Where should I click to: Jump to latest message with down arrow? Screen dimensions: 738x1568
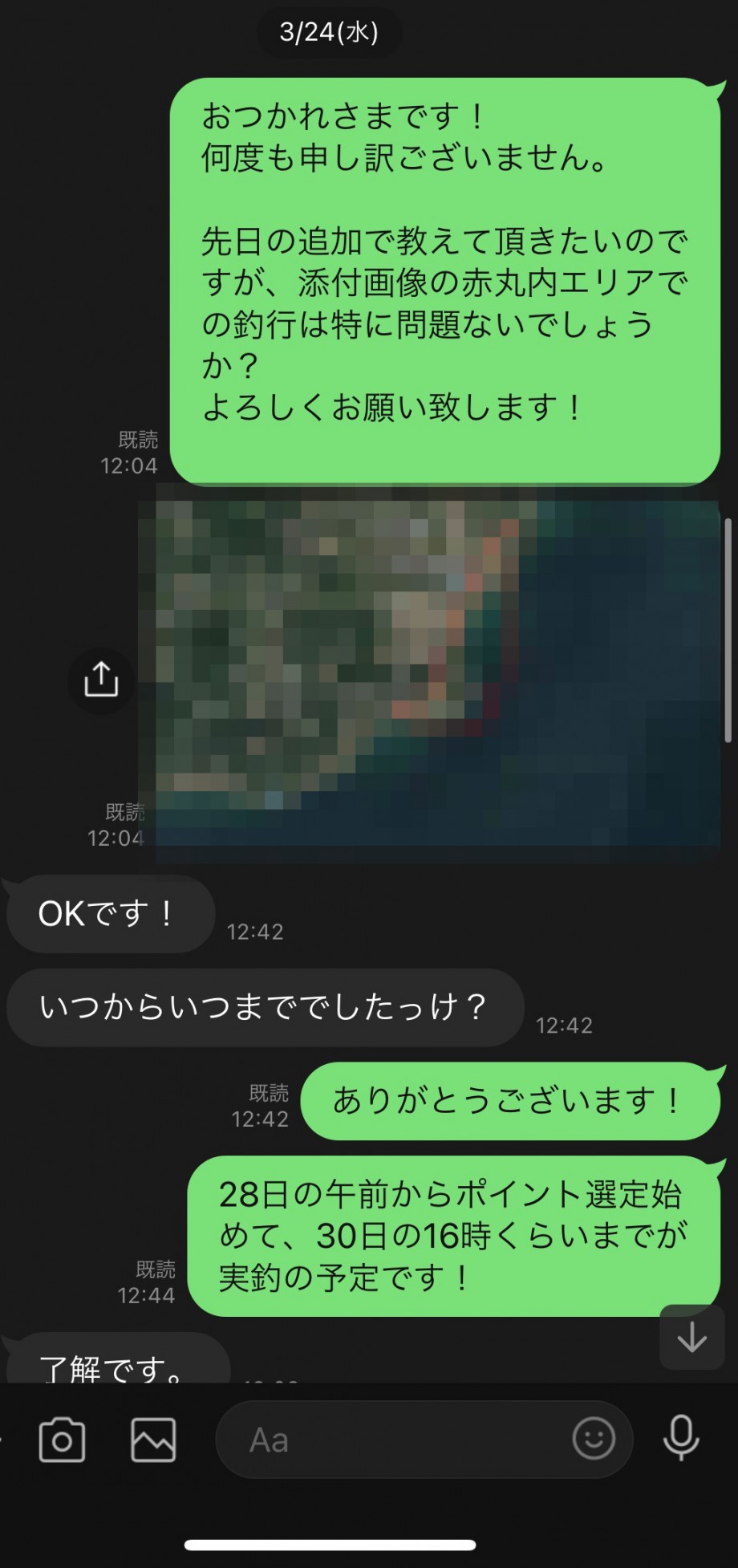[x=691, y=1337]
